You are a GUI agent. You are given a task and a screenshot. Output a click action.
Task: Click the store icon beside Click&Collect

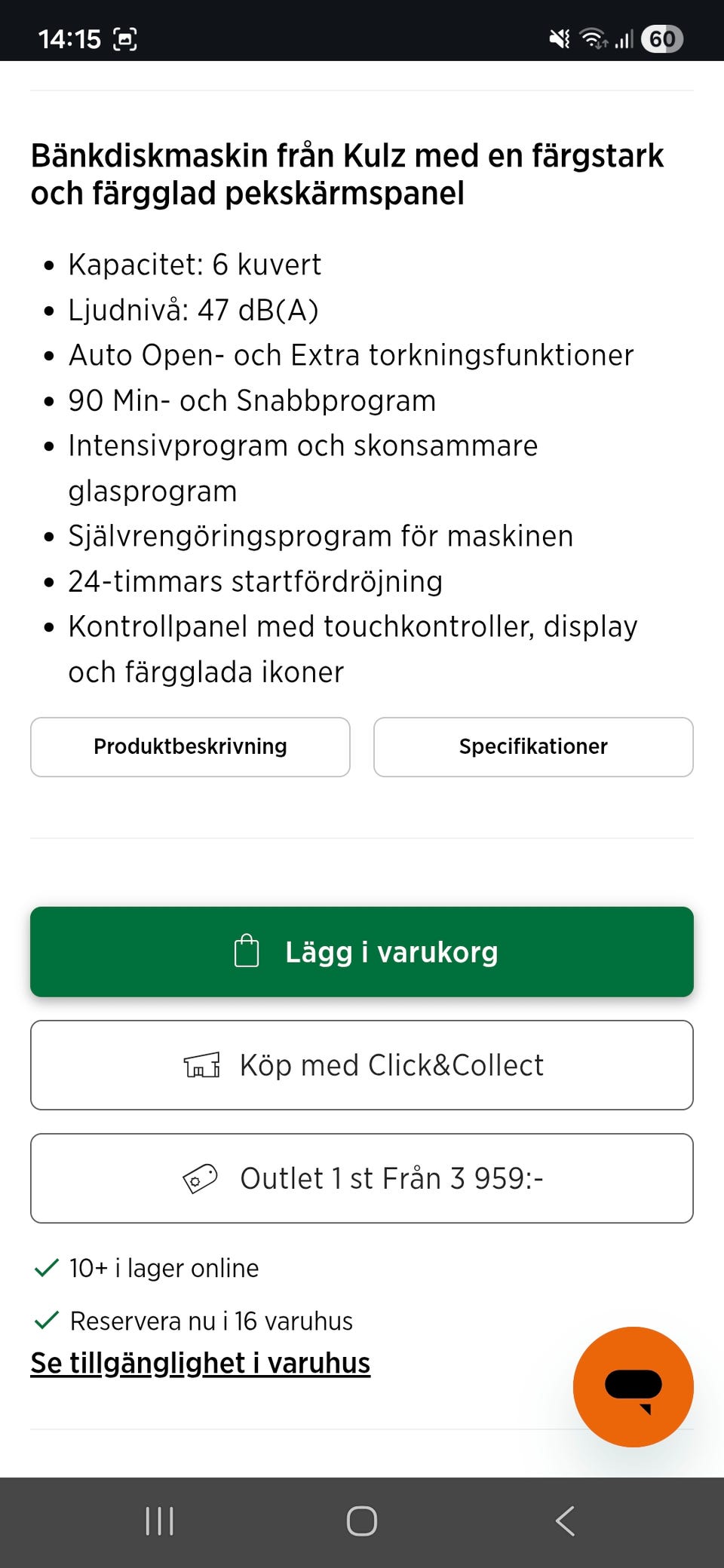(204, 1065)
